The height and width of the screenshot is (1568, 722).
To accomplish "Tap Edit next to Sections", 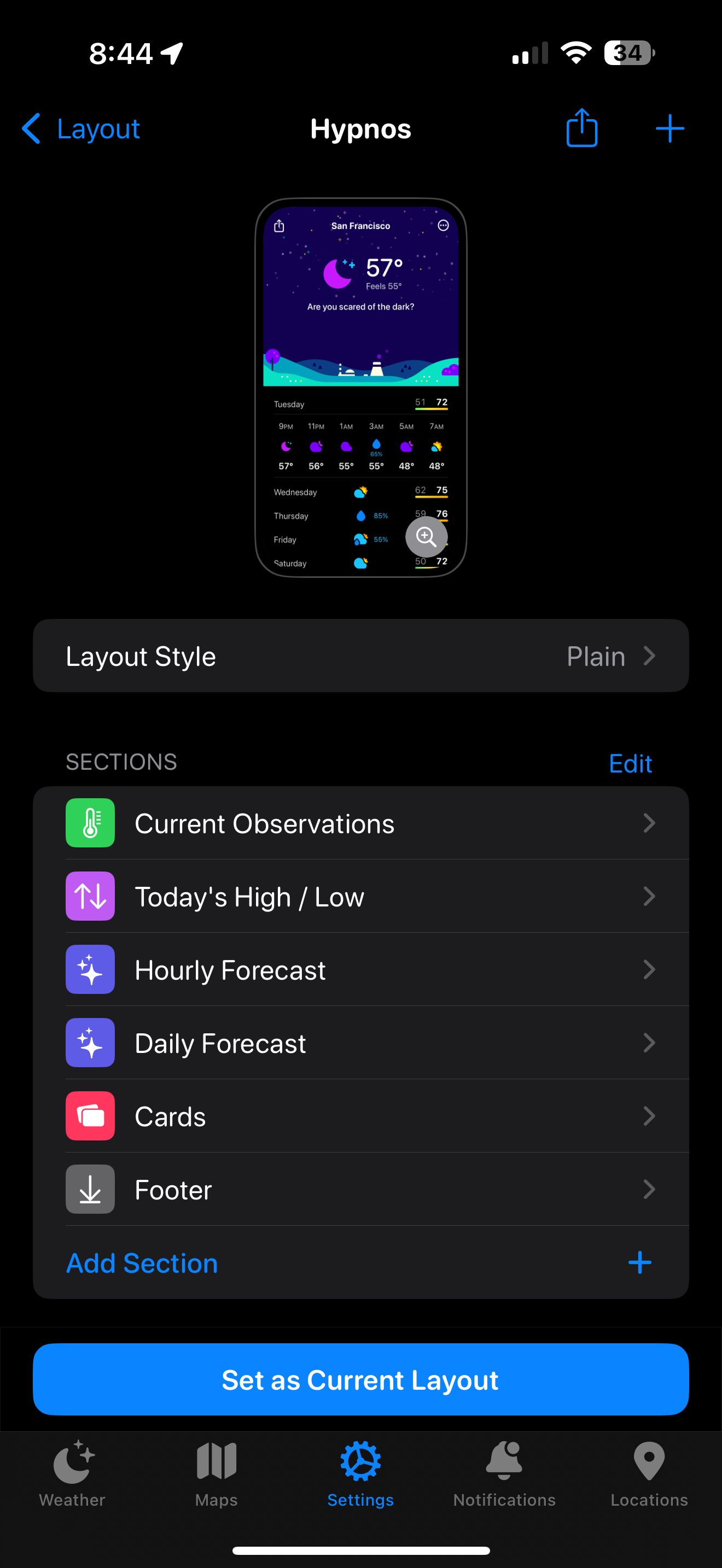I will pyautogui.click(x=630, y=763).
